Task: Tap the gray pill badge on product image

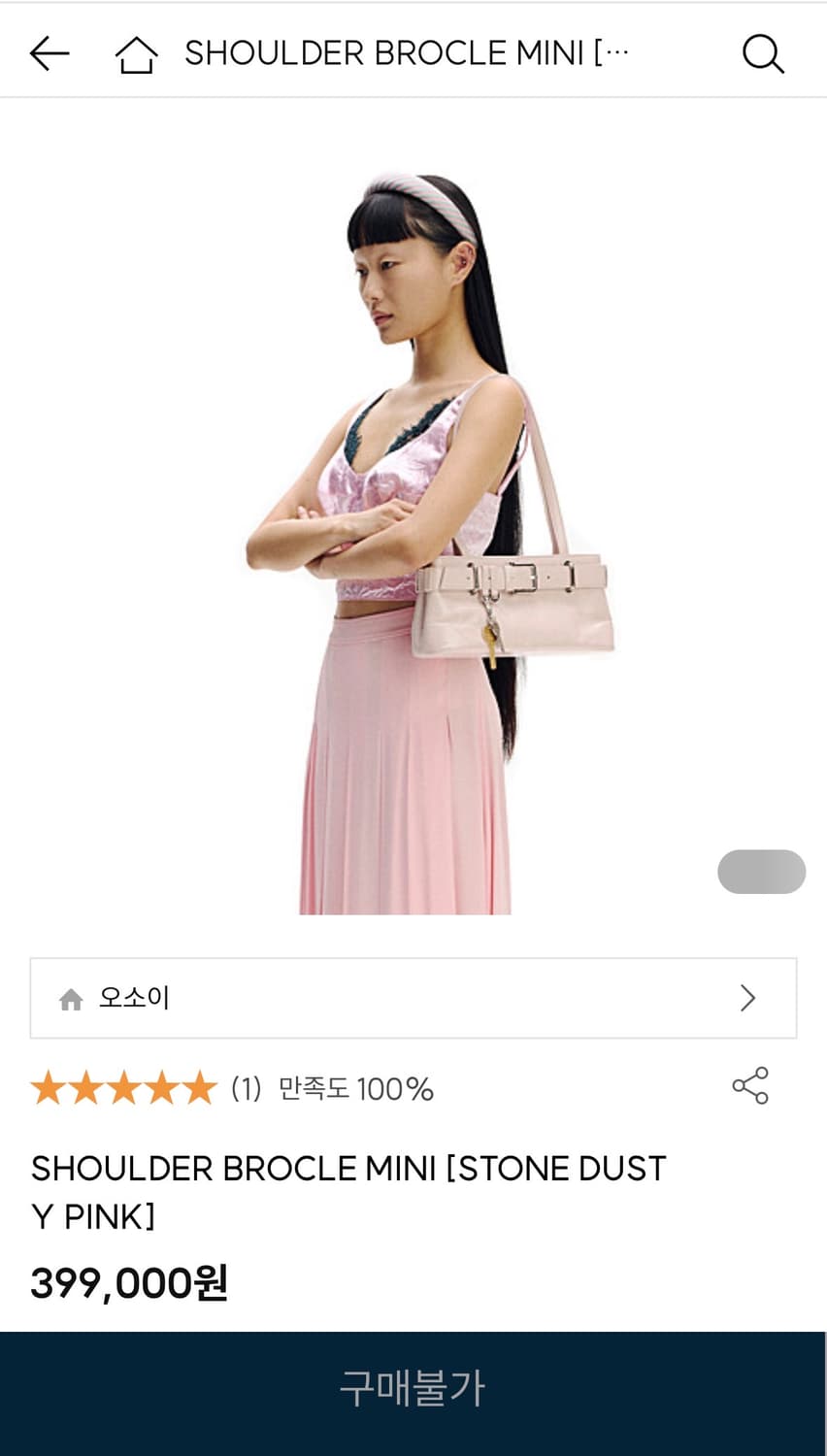Action: (761, 872)
